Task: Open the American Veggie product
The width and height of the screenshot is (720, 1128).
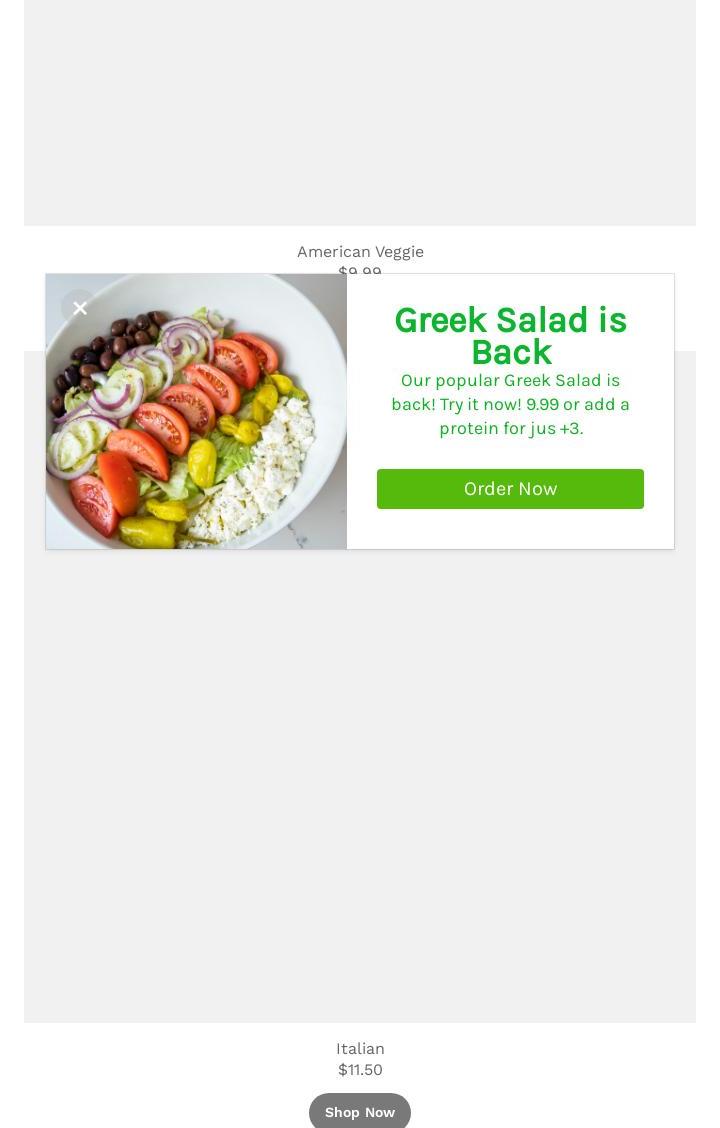Action: (360, 252)
